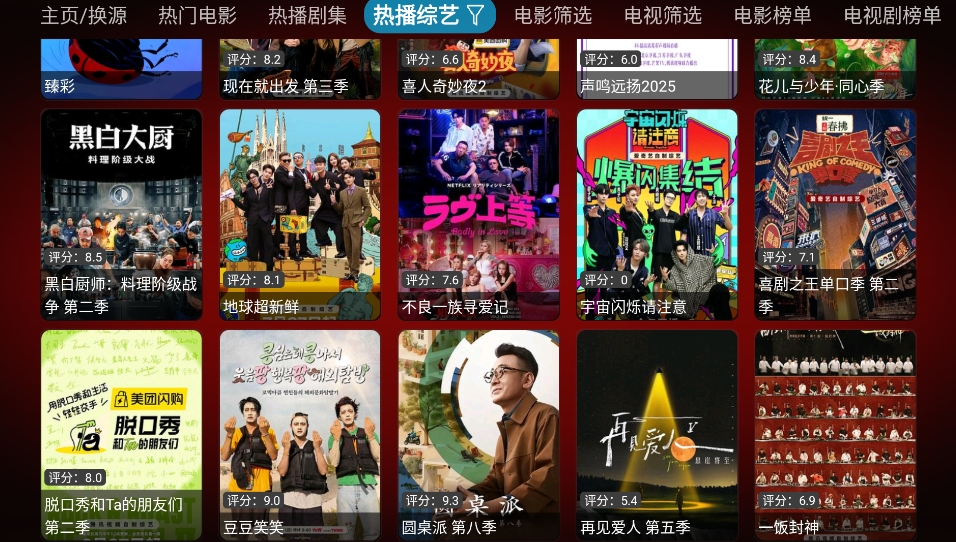Select 不良一族寻爱记 poster
The image size is (956, 542).
[x=478, y=214]
